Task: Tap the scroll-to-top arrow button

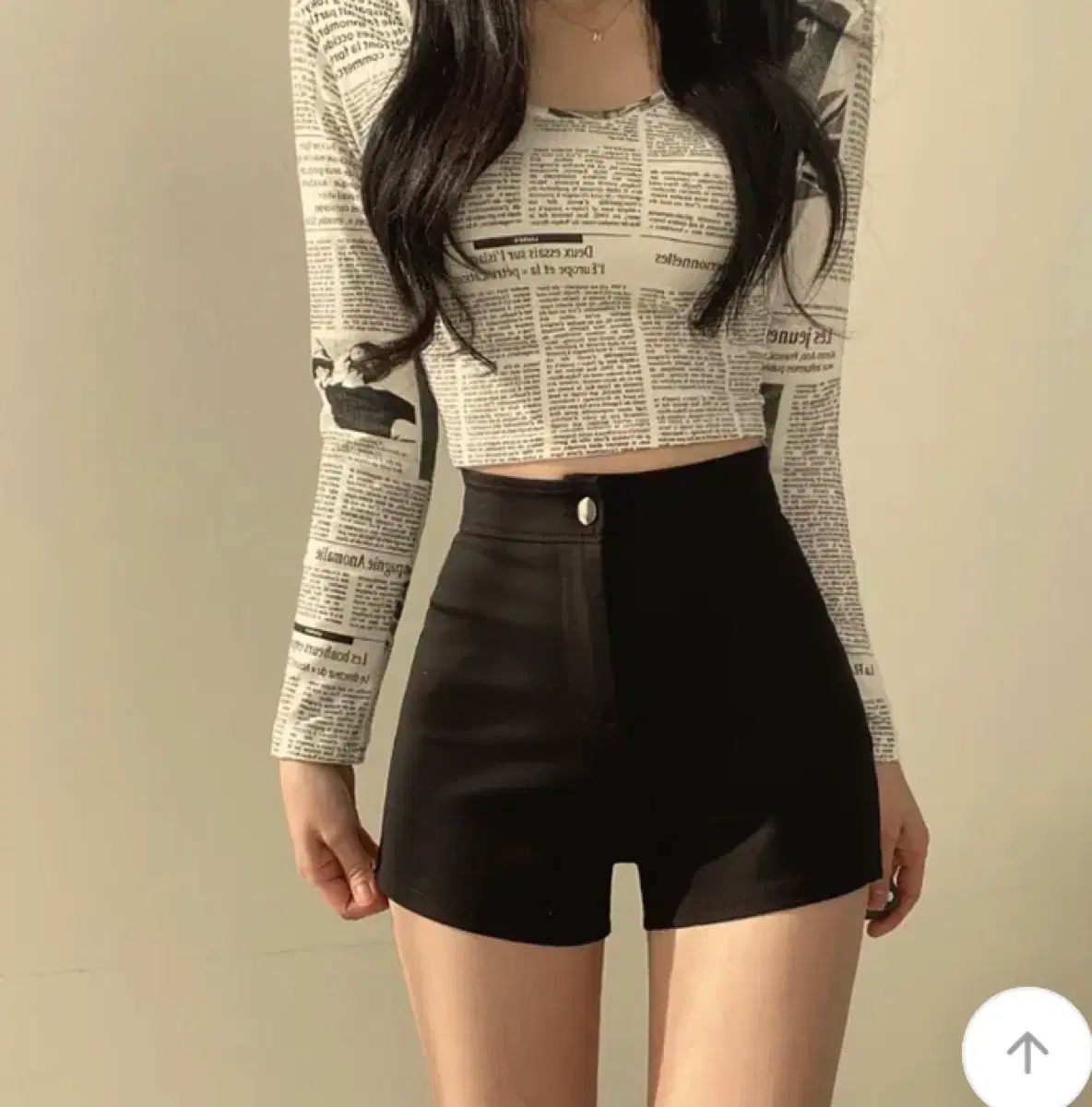Action: [x=1027, y=1050]
